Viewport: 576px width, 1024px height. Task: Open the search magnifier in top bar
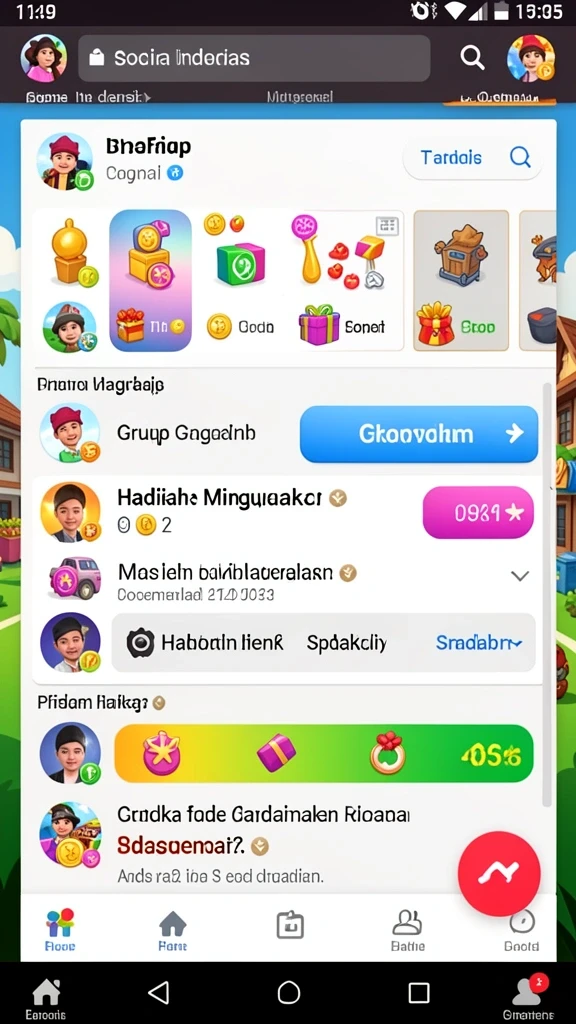472,58
